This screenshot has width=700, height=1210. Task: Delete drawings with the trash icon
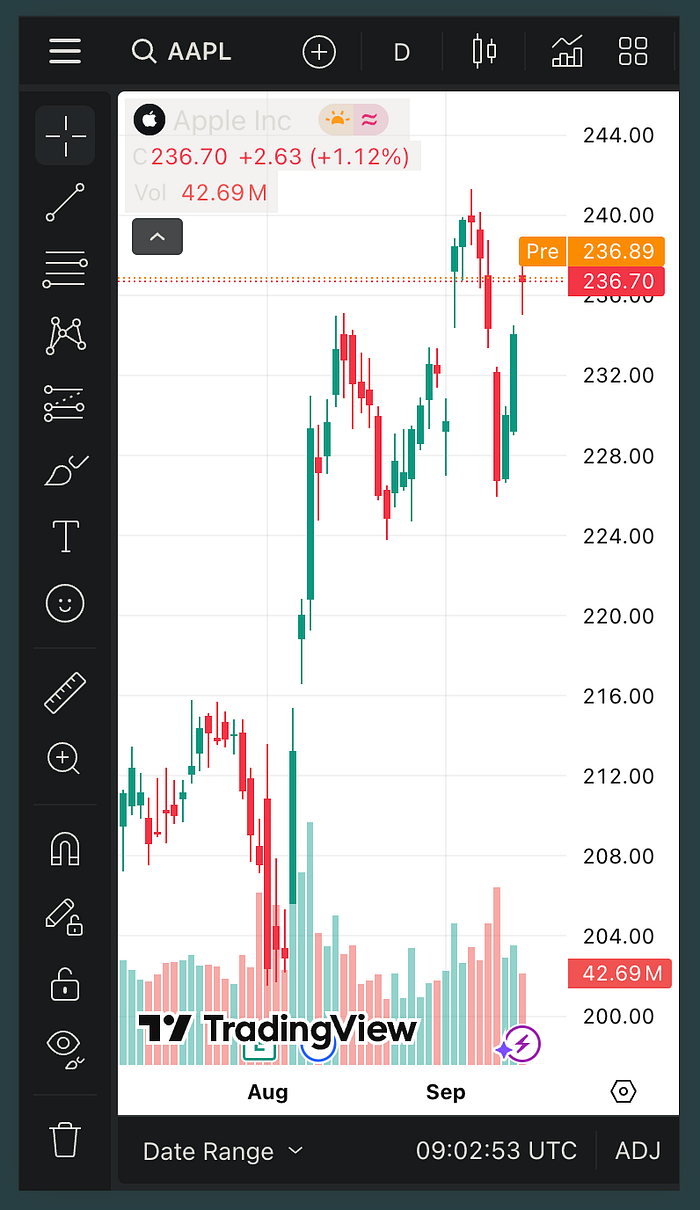(x=65, y=1138)
